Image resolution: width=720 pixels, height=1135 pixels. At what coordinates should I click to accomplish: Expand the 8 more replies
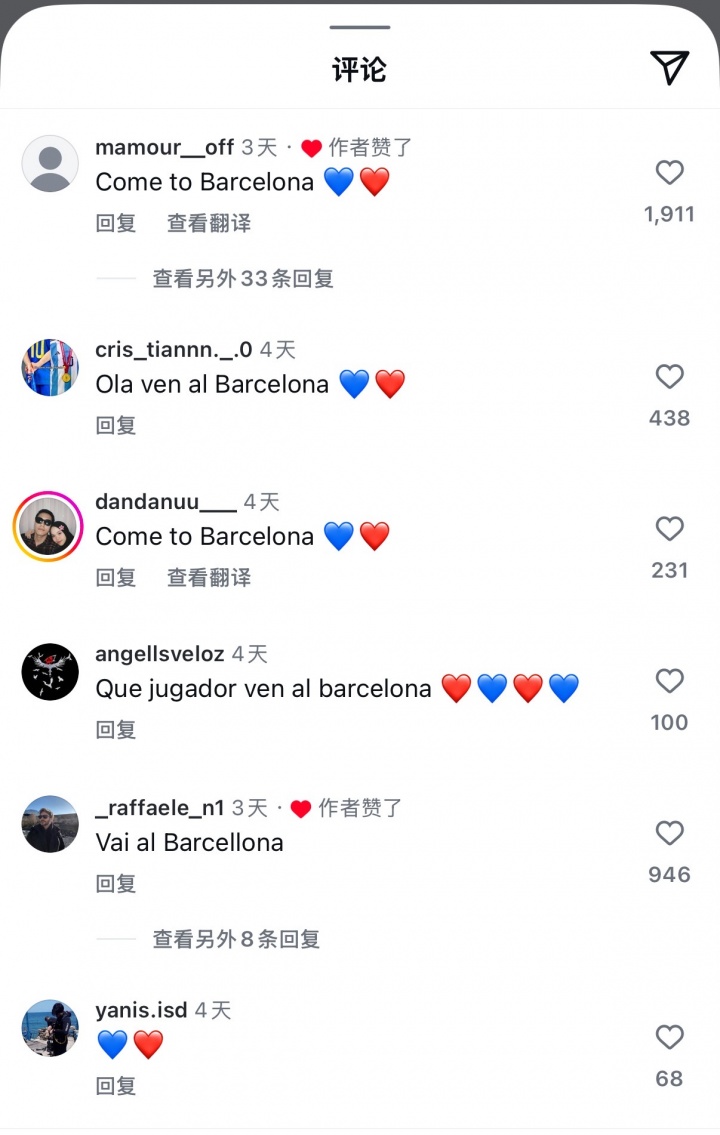point(236,939)
